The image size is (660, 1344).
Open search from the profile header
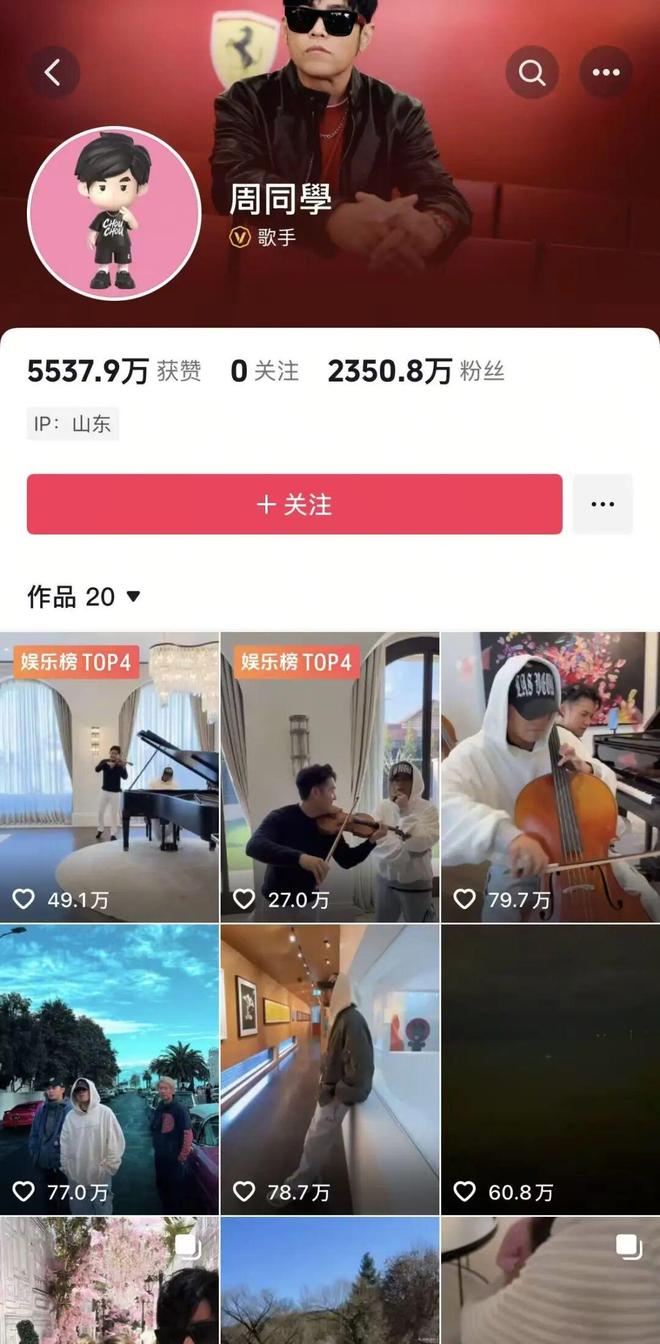click(532, 72)
